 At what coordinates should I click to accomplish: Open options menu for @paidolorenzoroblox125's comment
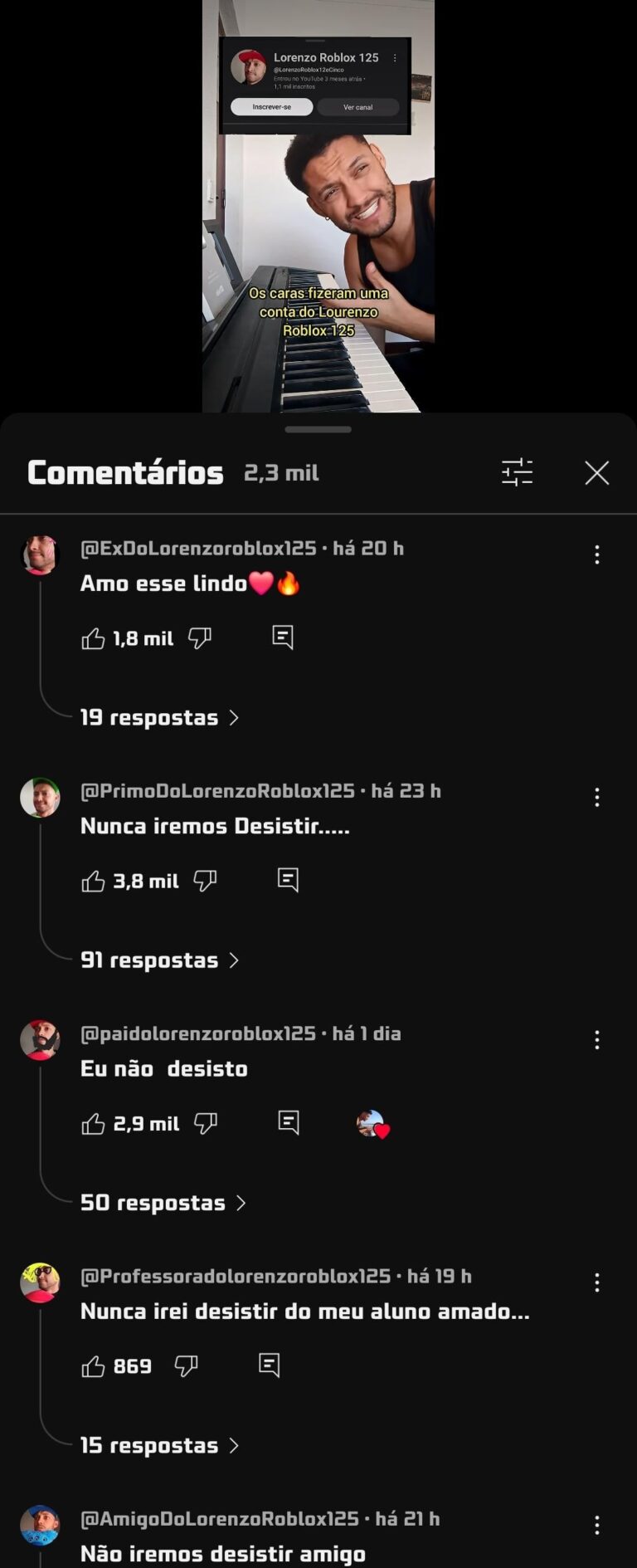pyautogui.click(x=596, y=1040)
